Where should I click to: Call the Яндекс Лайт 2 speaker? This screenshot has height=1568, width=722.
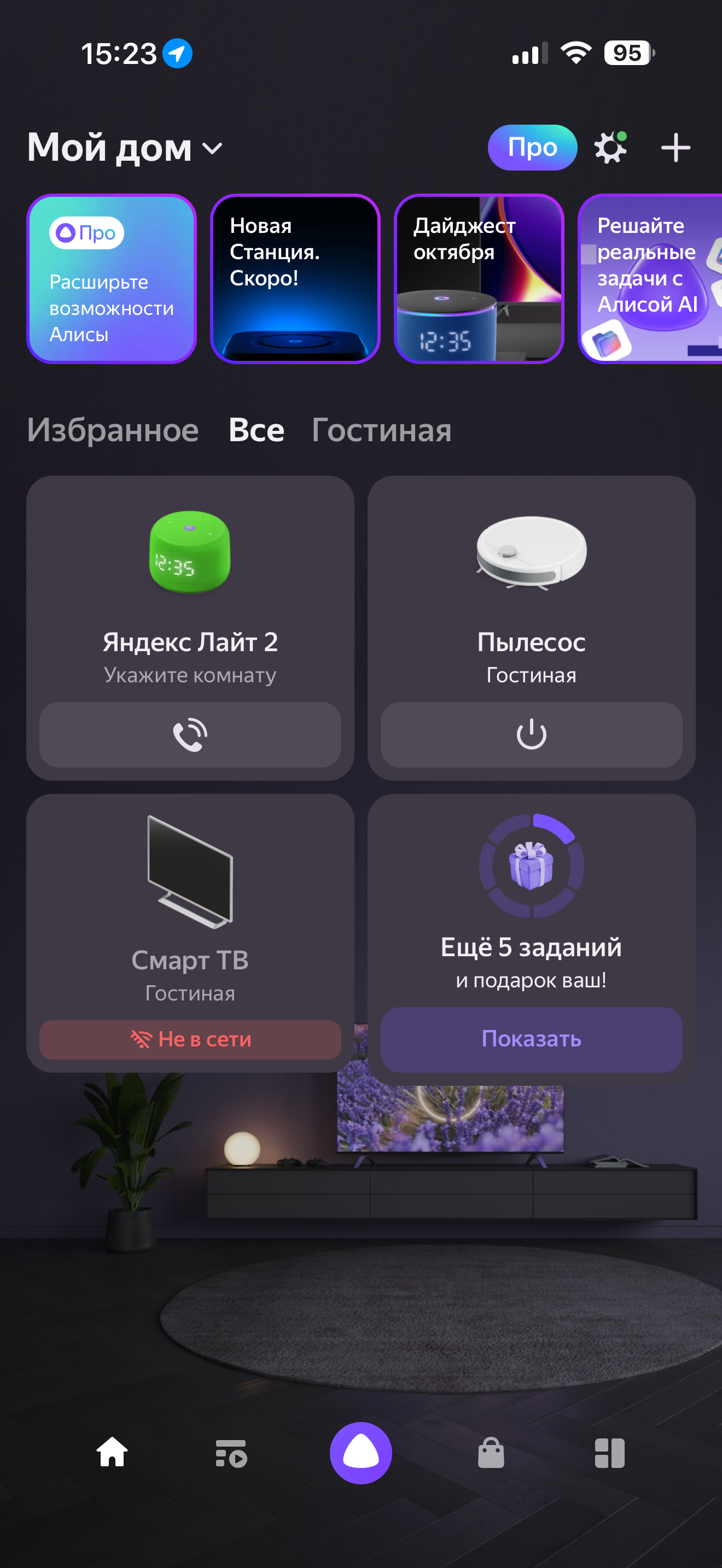pos(190,735)
